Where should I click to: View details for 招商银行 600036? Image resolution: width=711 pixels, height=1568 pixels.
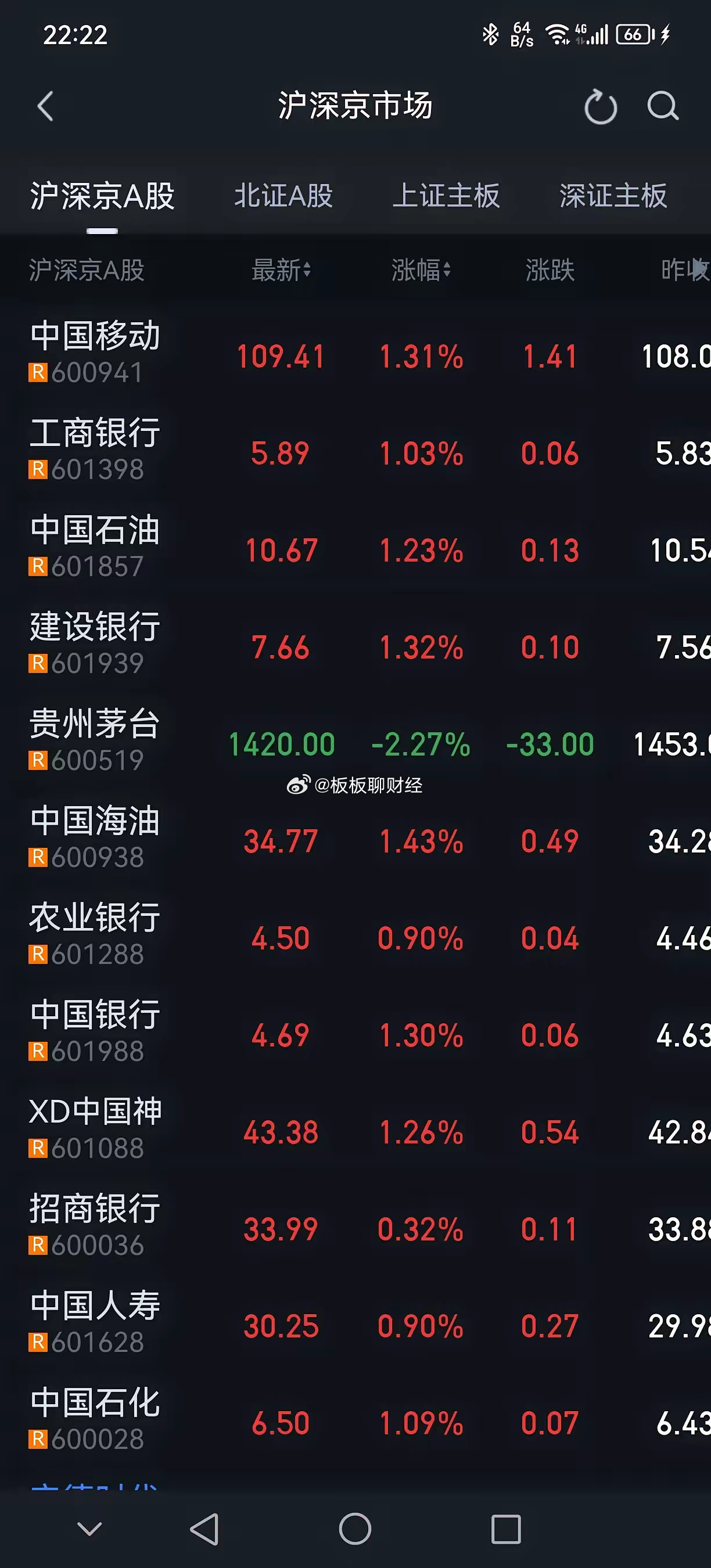355,1227
